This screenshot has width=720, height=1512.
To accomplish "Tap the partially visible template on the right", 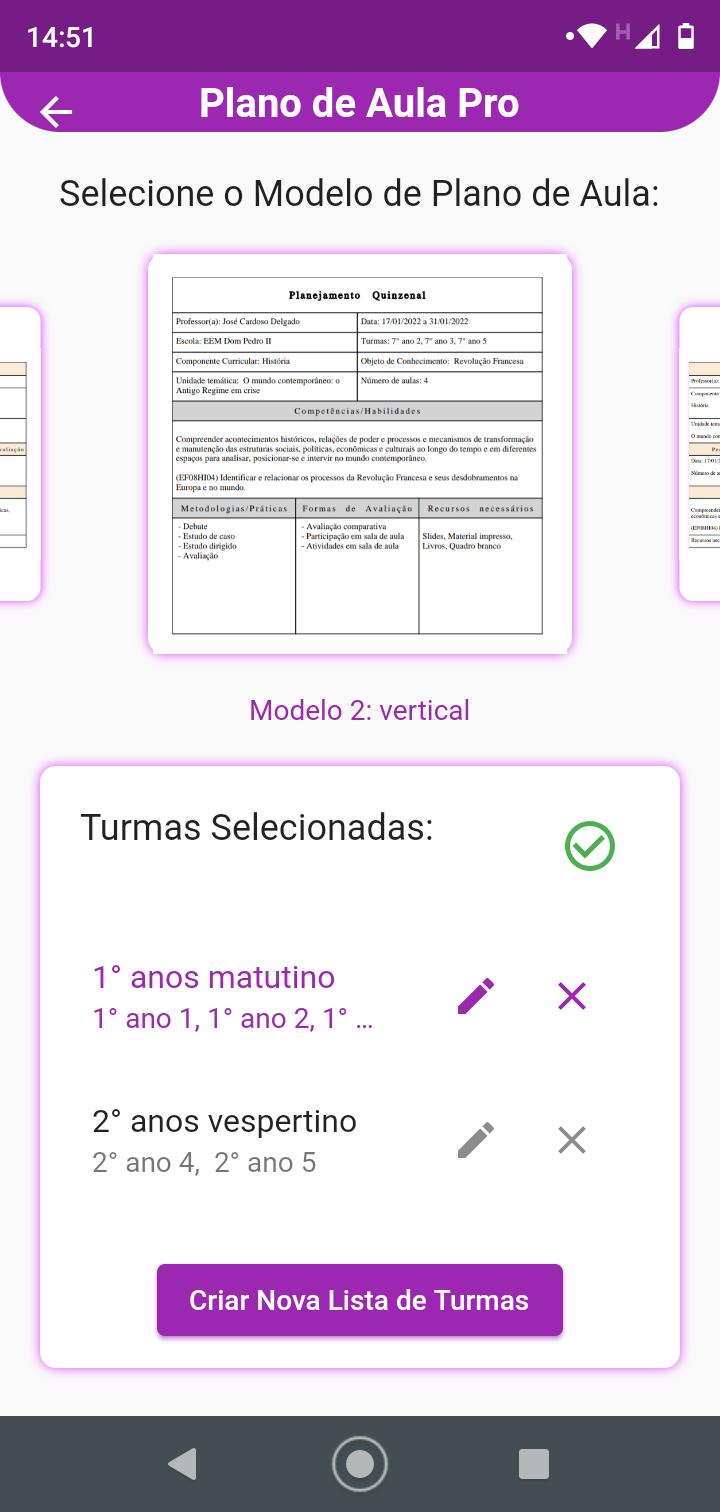I will point(700,455).
